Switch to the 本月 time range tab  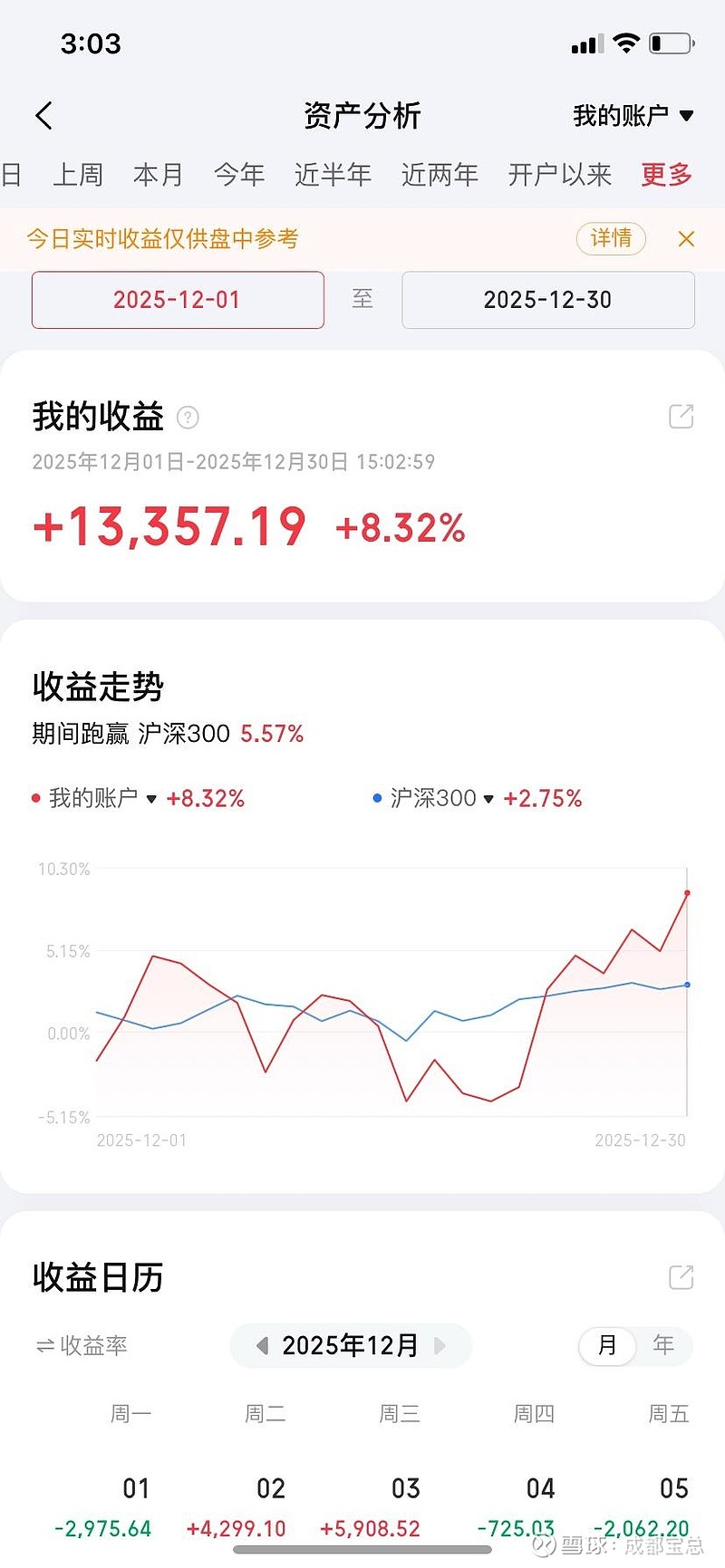tap(159, 174)
